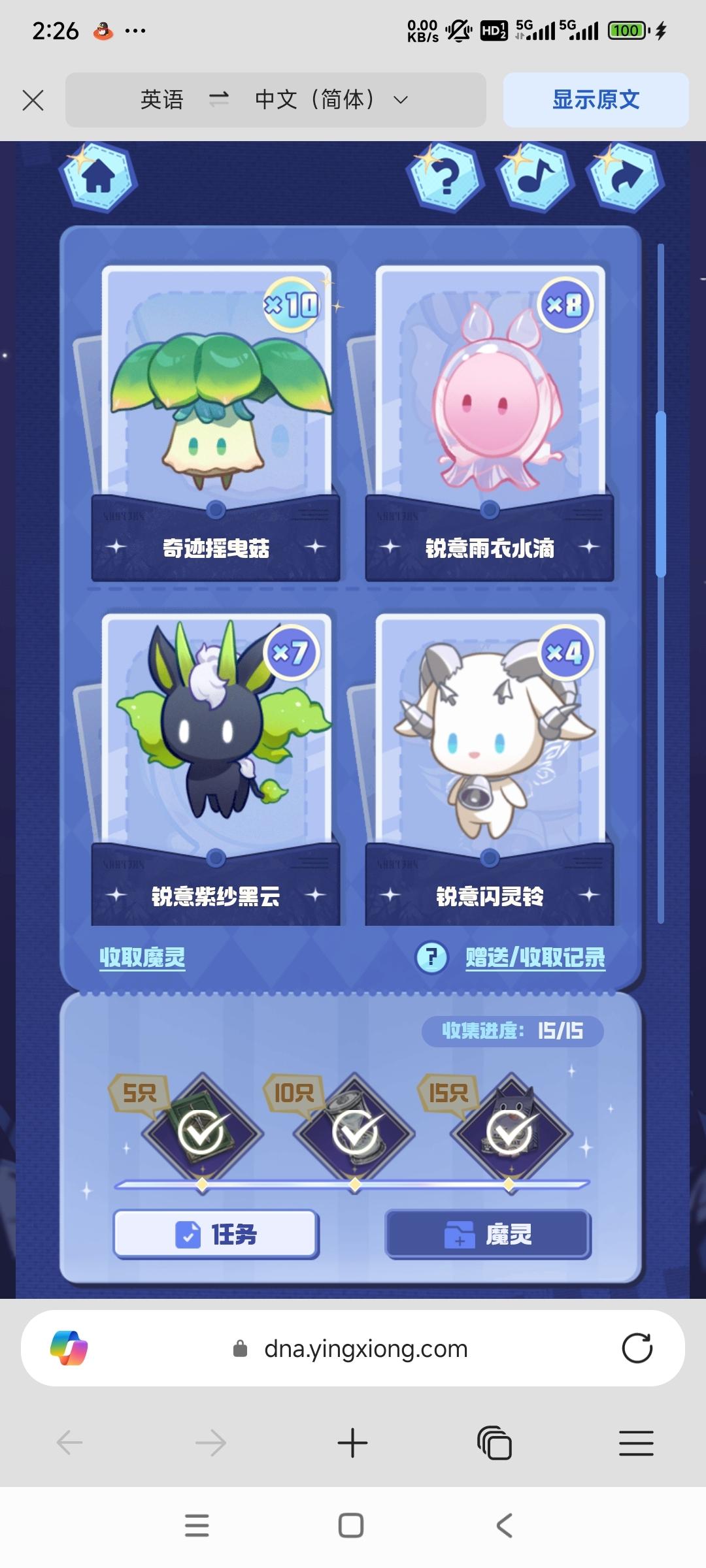The image size is (706, 1568).
Task: Open 赠送/收取记录 history
Action: (x=535, y=958)
